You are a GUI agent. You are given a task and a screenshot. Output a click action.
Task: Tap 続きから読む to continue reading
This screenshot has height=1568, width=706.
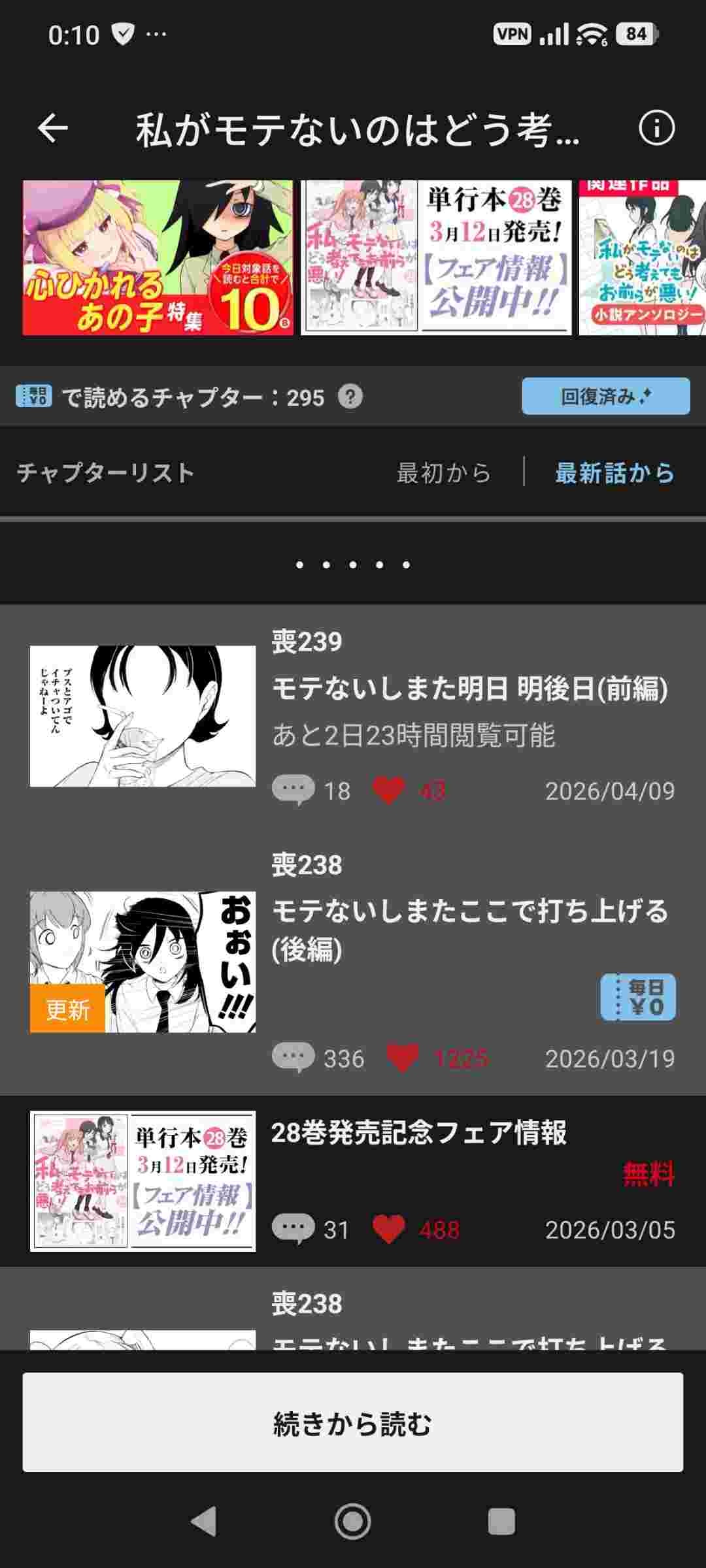click(x=353, y=1422)
